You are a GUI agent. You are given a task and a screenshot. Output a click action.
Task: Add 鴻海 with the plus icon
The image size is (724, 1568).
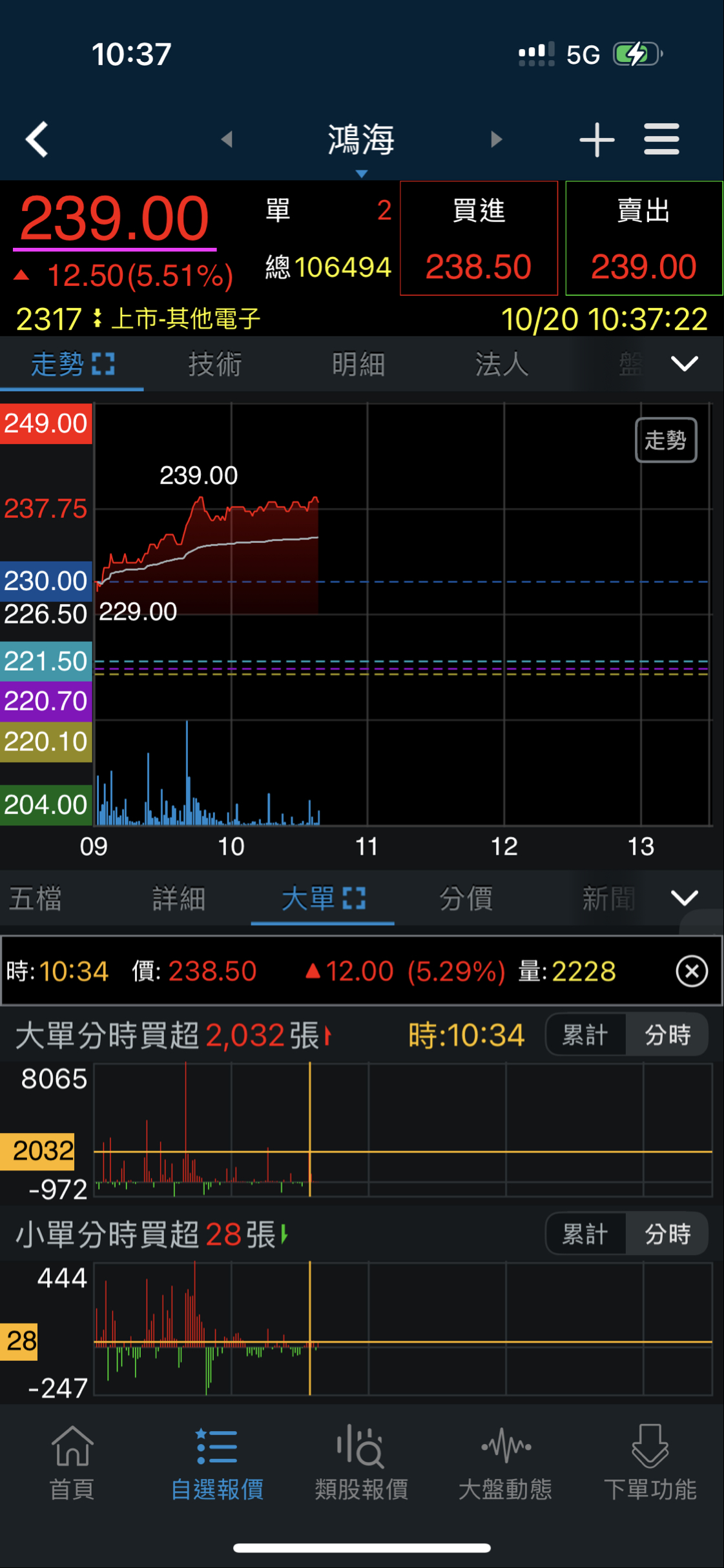tap(596, 139)
